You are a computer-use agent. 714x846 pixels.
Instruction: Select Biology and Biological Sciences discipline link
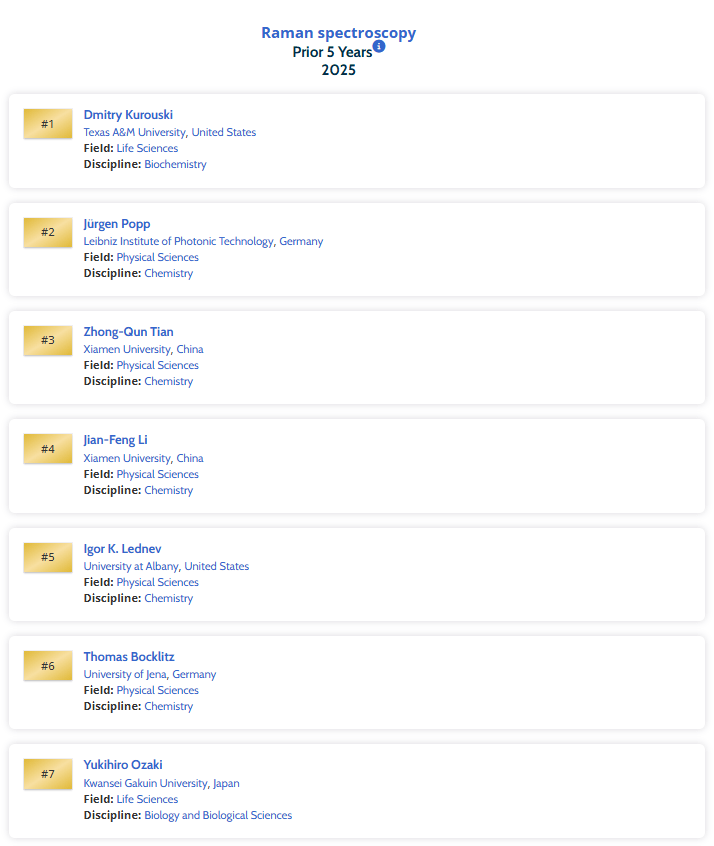(x=218, y=815)
